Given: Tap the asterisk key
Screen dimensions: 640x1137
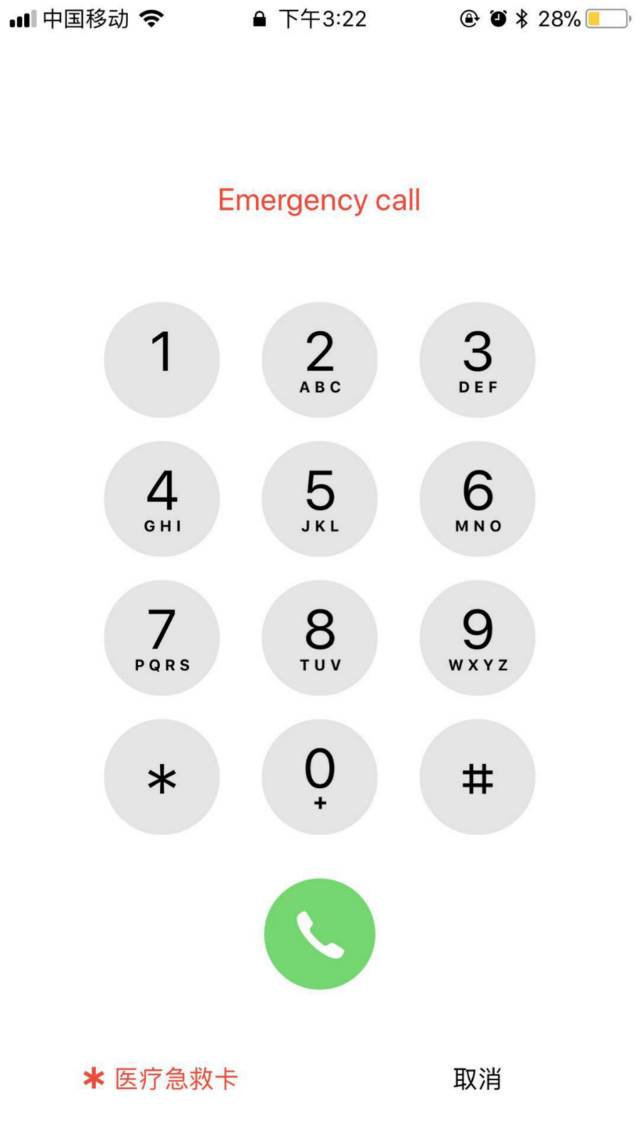Looking at the screenshot, I should point(162,777).
